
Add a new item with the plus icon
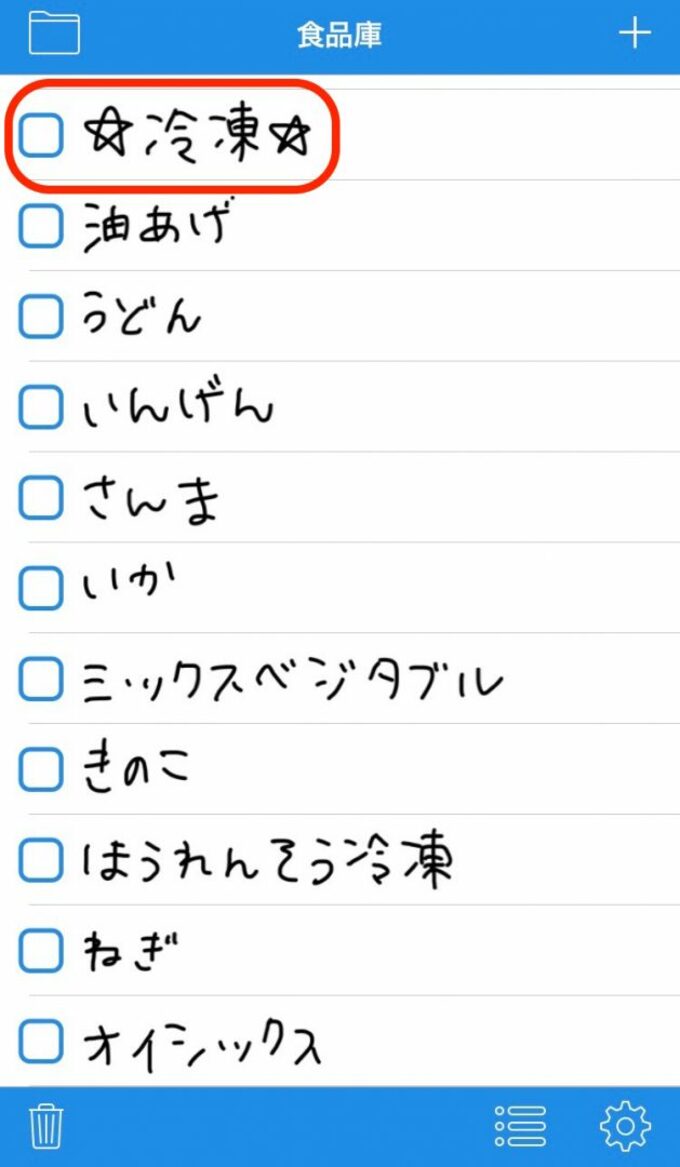(634, 33)
